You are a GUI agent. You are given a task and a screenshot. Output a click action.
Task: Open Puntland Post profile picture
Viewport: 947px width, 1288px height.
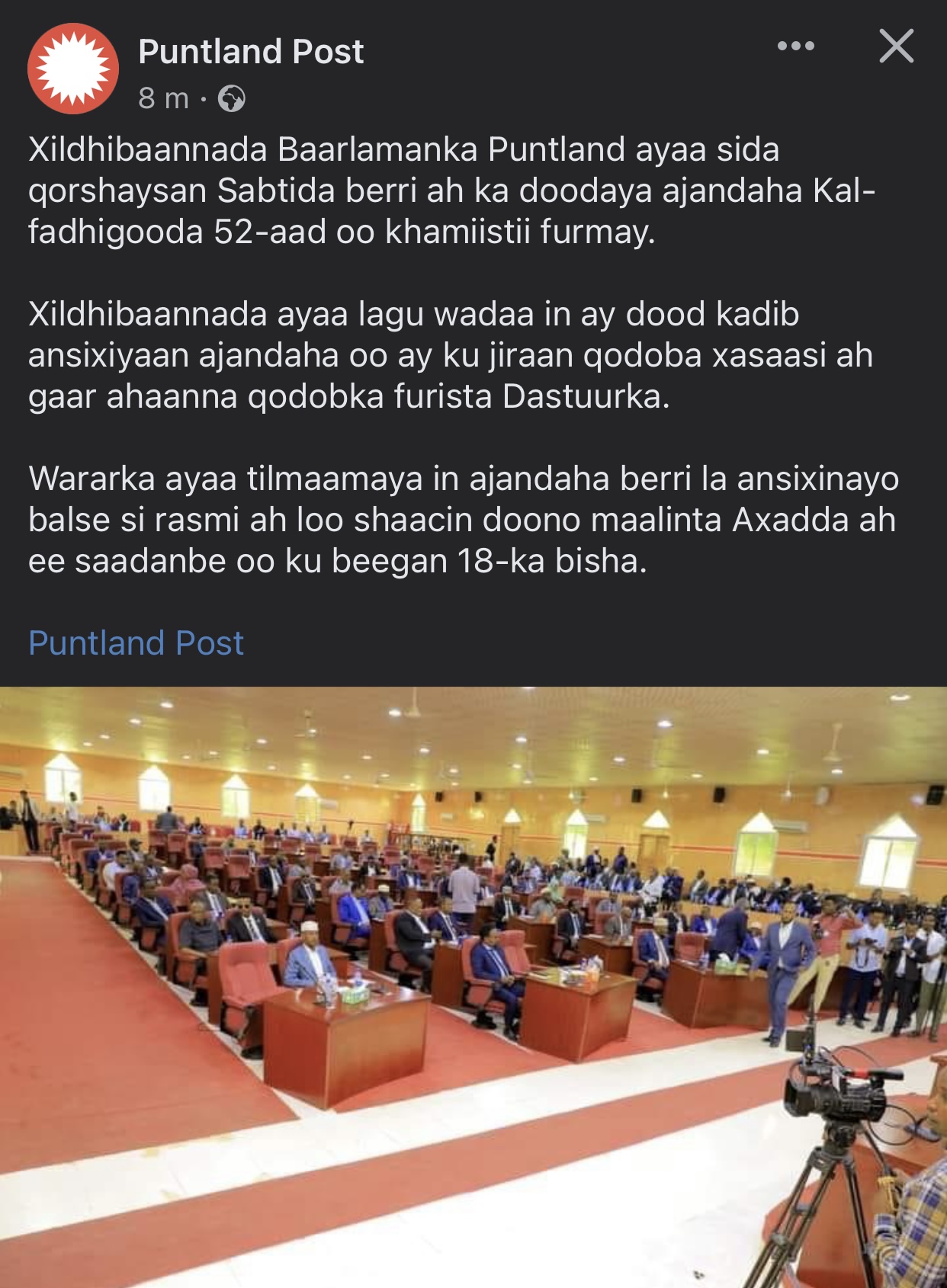coord(73,69)
